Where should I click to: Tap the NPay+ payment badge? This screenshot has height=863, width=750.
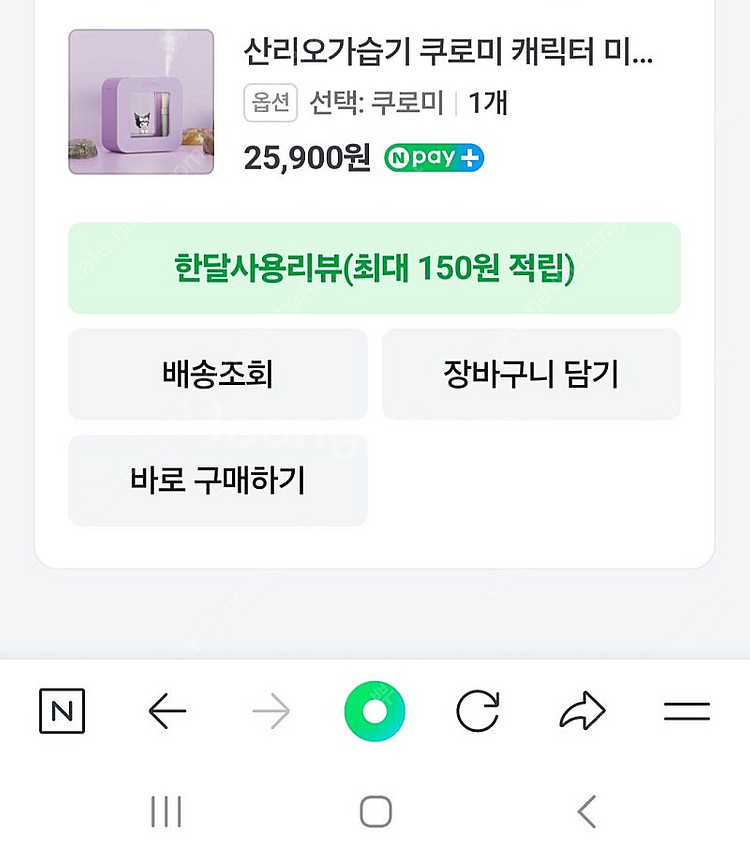coord(433,157)
